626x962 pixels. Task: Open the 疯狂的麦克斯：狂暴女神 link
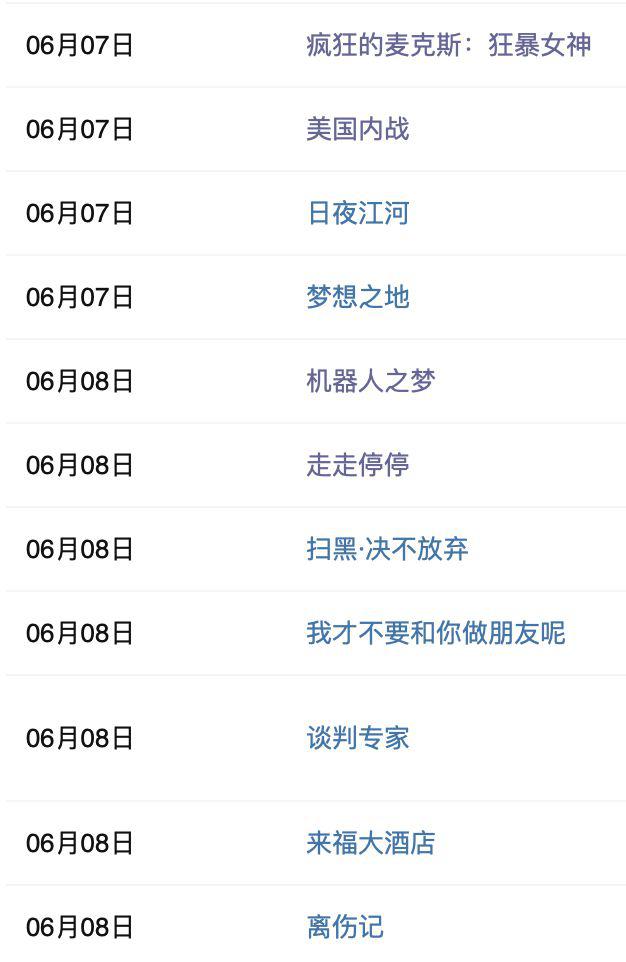click(x=448, y=45)
